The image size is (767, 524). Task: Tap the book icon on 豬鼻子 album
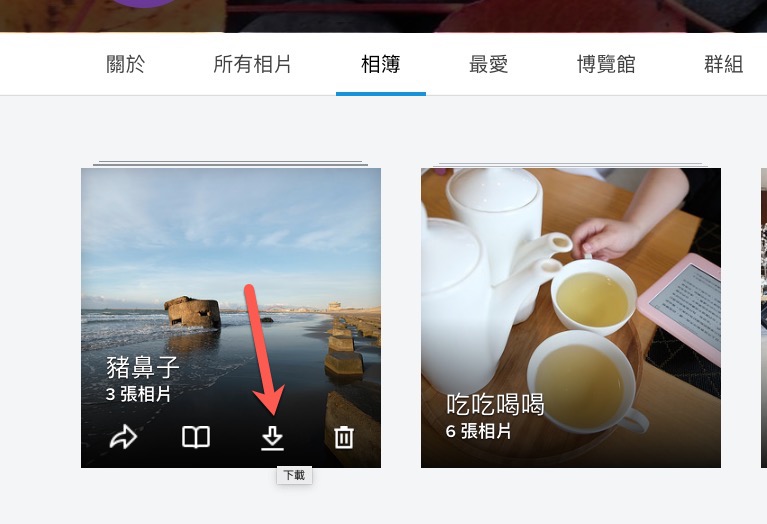(196, 438)
